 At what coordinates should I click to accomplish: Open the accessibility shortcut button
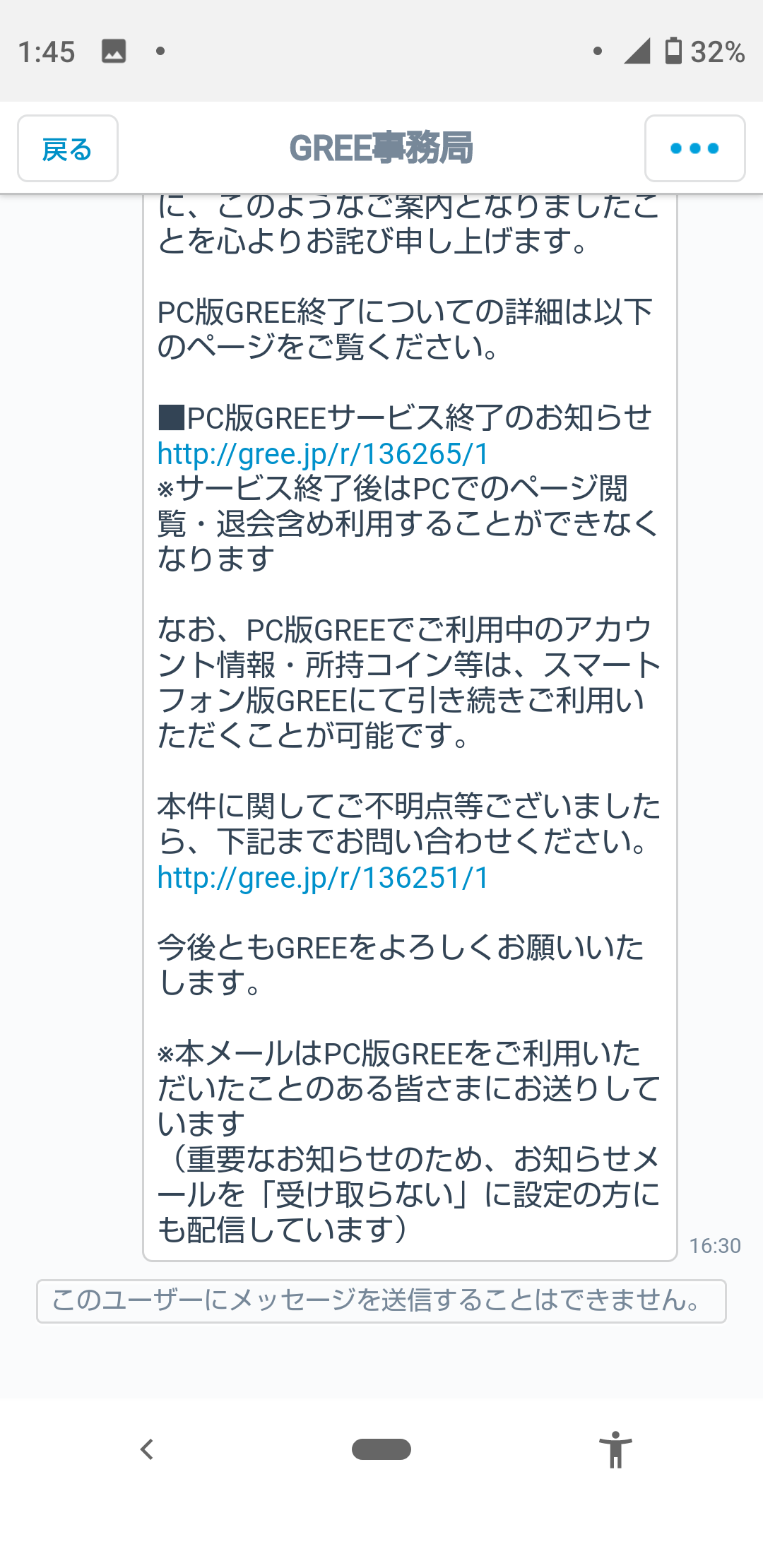coord(615,1449)
